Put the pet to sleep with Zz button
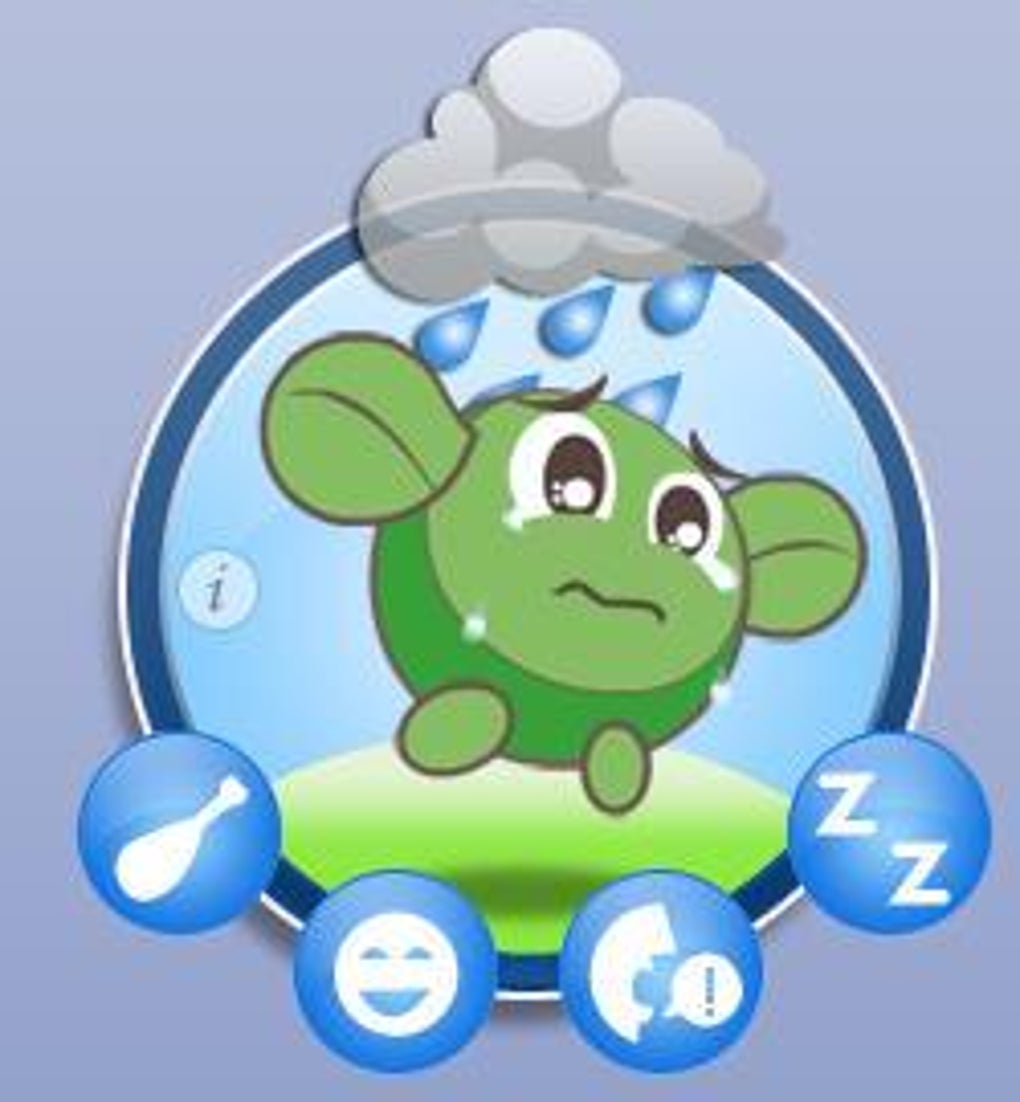The width and height of the screenshot is (1020, 1102). (x=889, y=832)
